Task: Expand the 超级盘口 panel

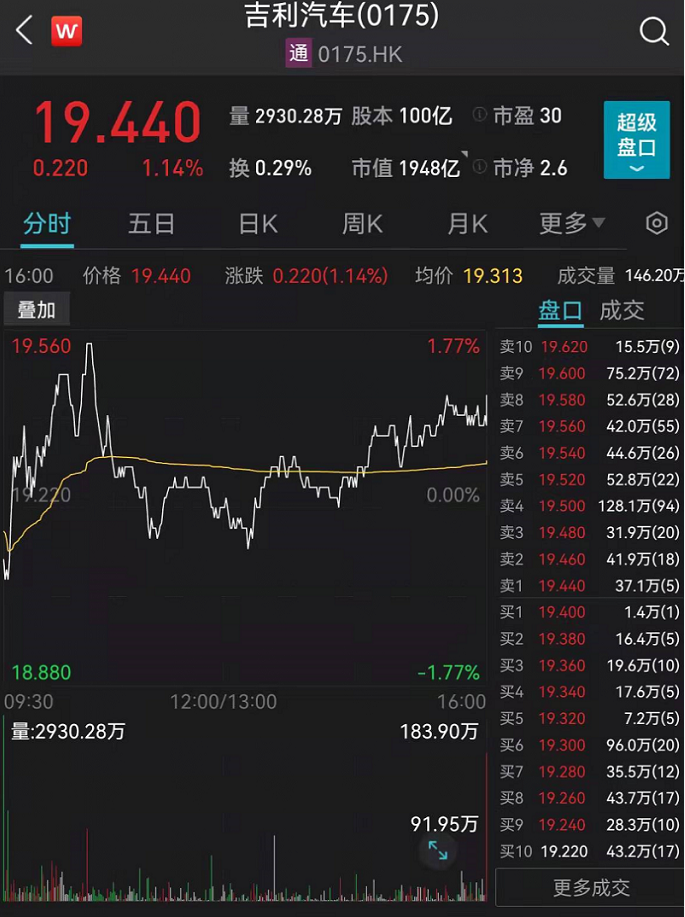Action: point(636,140)
